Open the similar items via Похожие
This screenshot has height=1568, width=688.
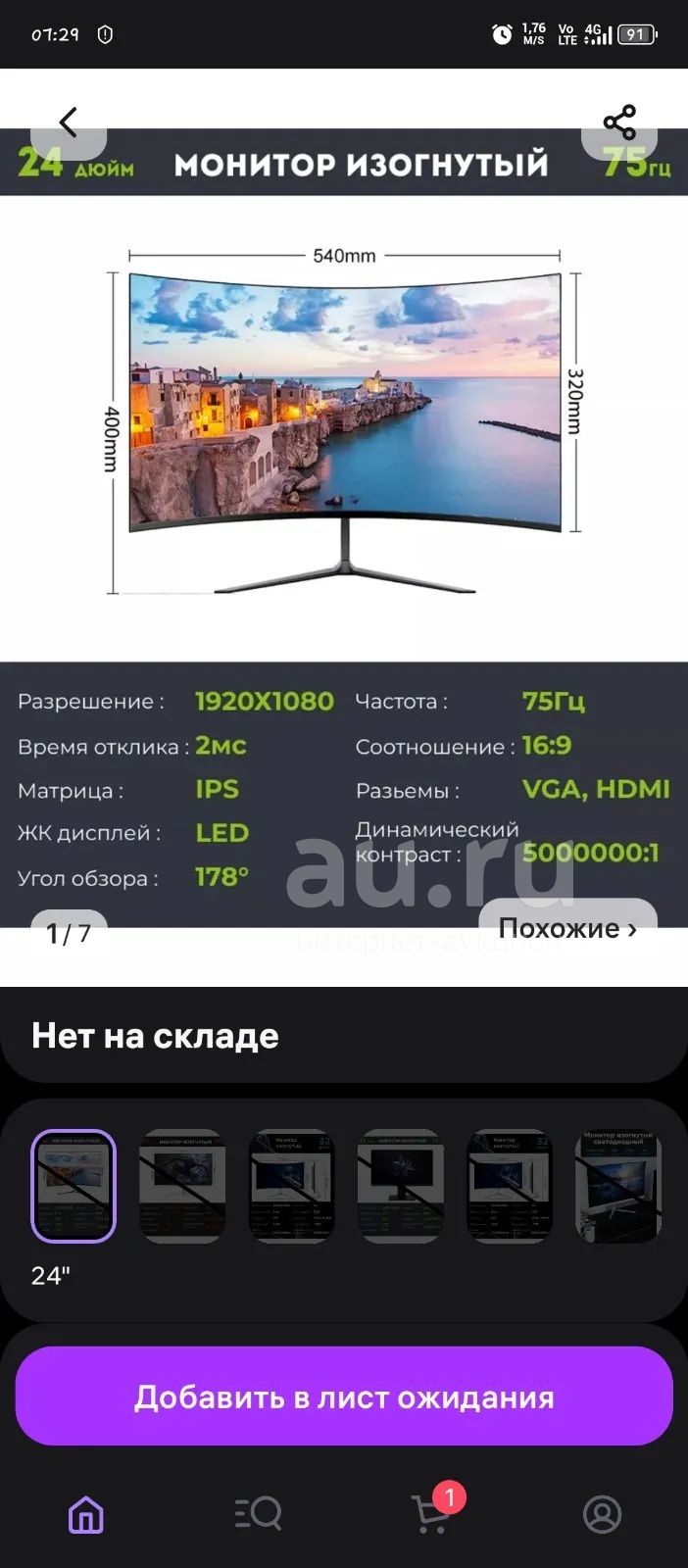click(567, 928)
